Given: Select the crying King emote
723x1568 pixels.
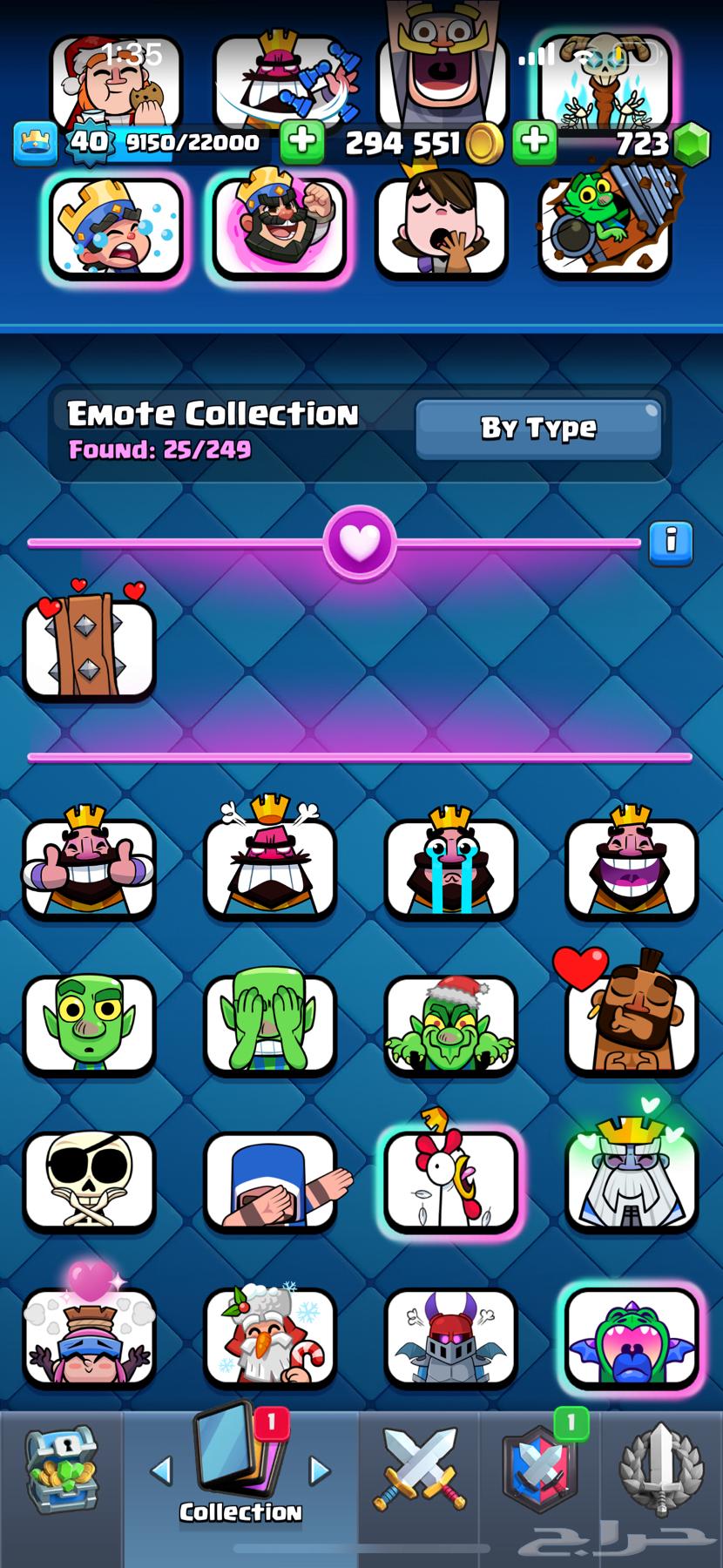Looking at the screenshot, I should (451, 867).
